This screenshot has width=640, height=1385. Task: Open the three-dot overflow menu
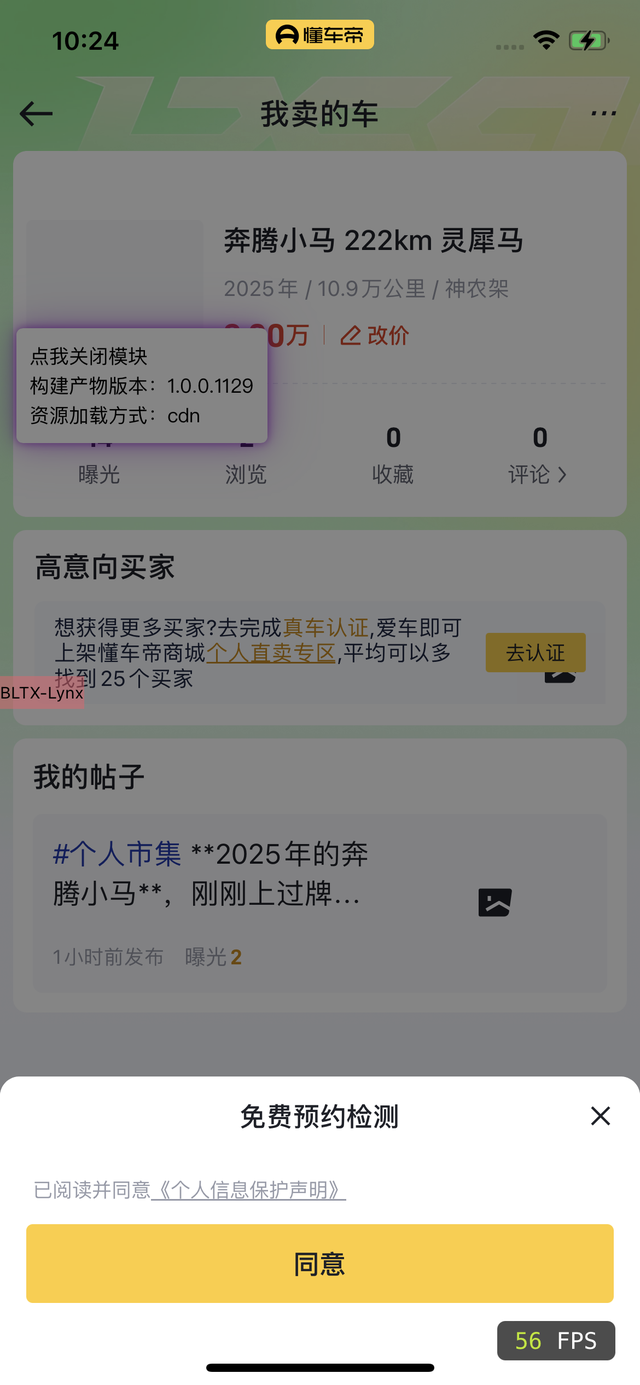(x=603, y=113)
